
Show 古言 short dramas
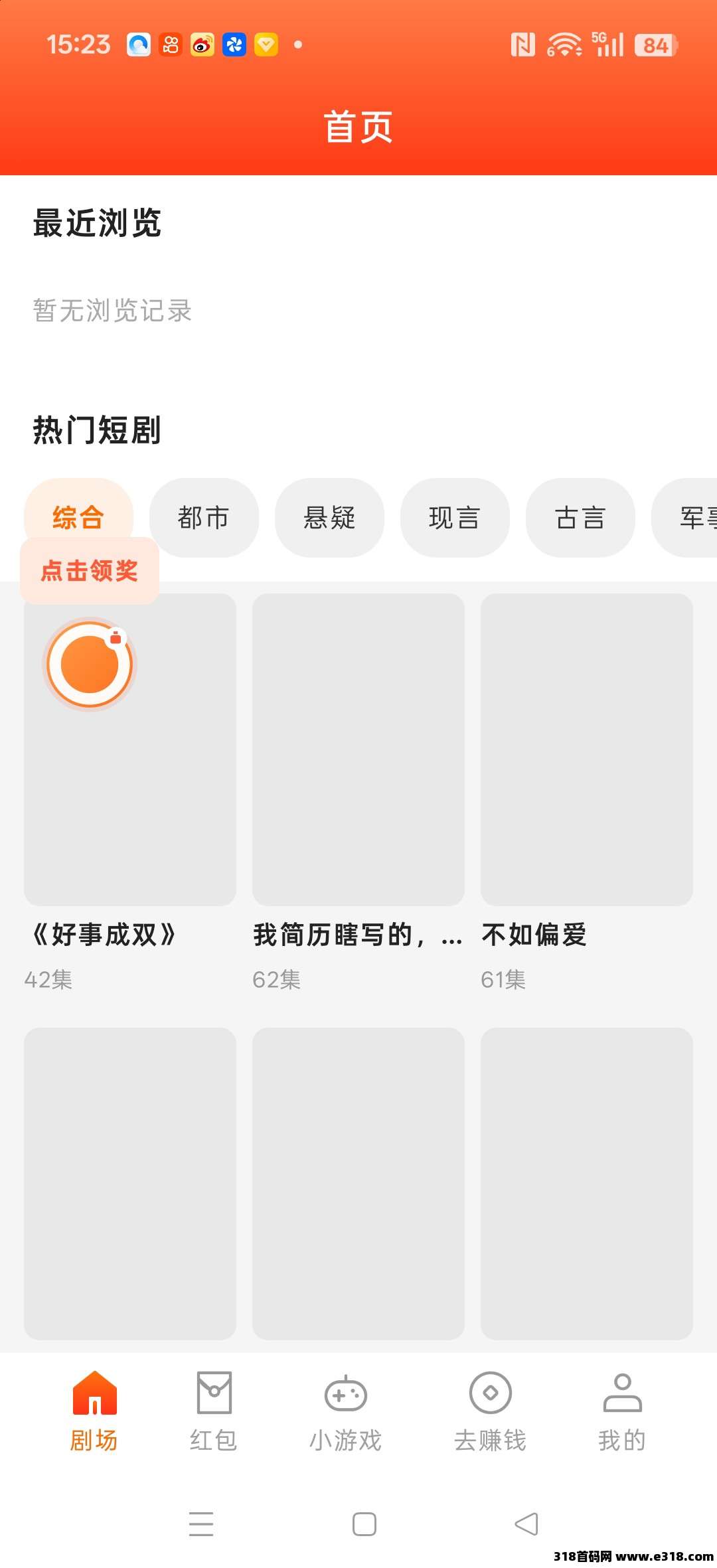pyautogui.click(x=580, y=518)
